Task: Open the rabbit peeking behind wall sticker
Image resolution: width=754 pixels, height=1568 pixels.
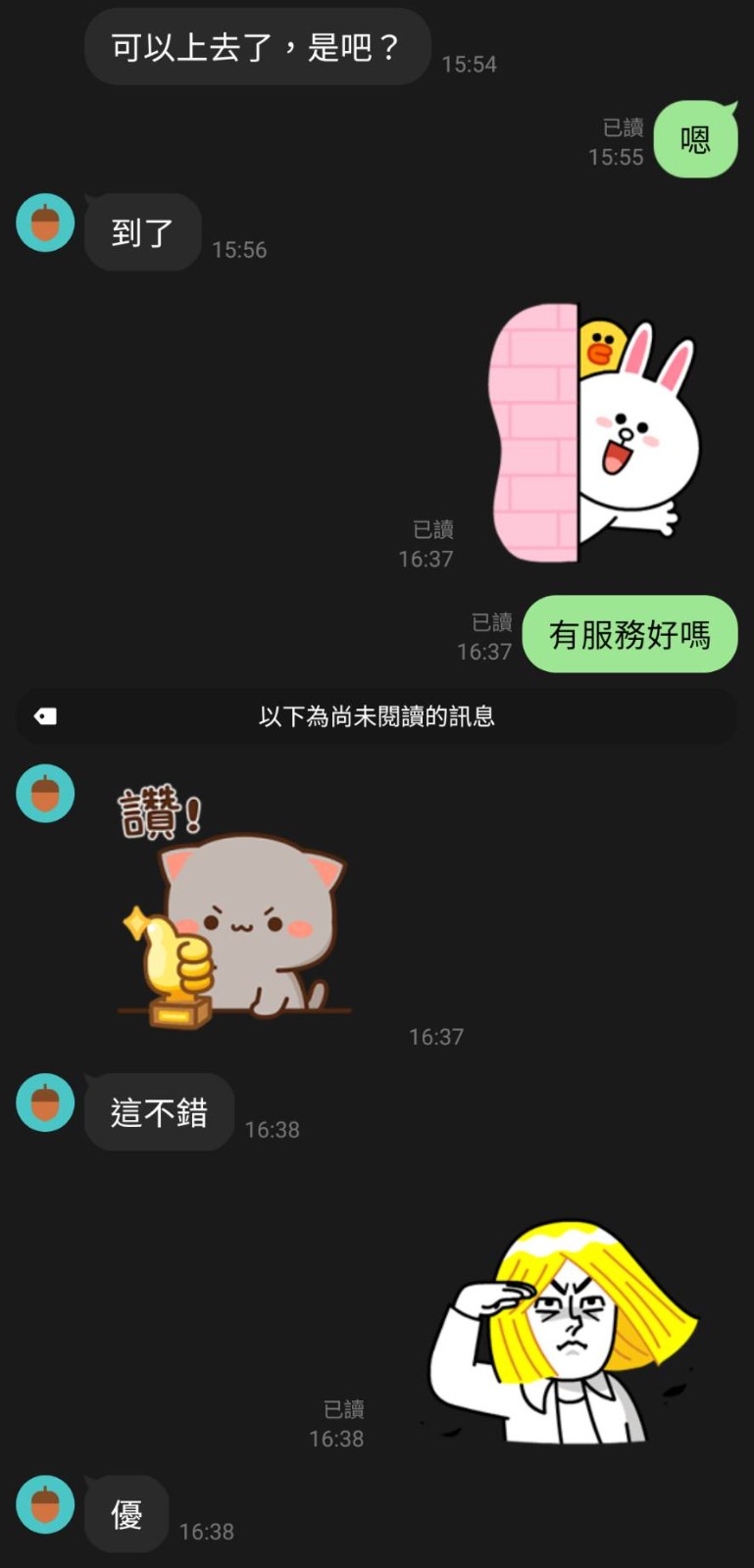Action: pyautogui.click(x=595, y=432)
